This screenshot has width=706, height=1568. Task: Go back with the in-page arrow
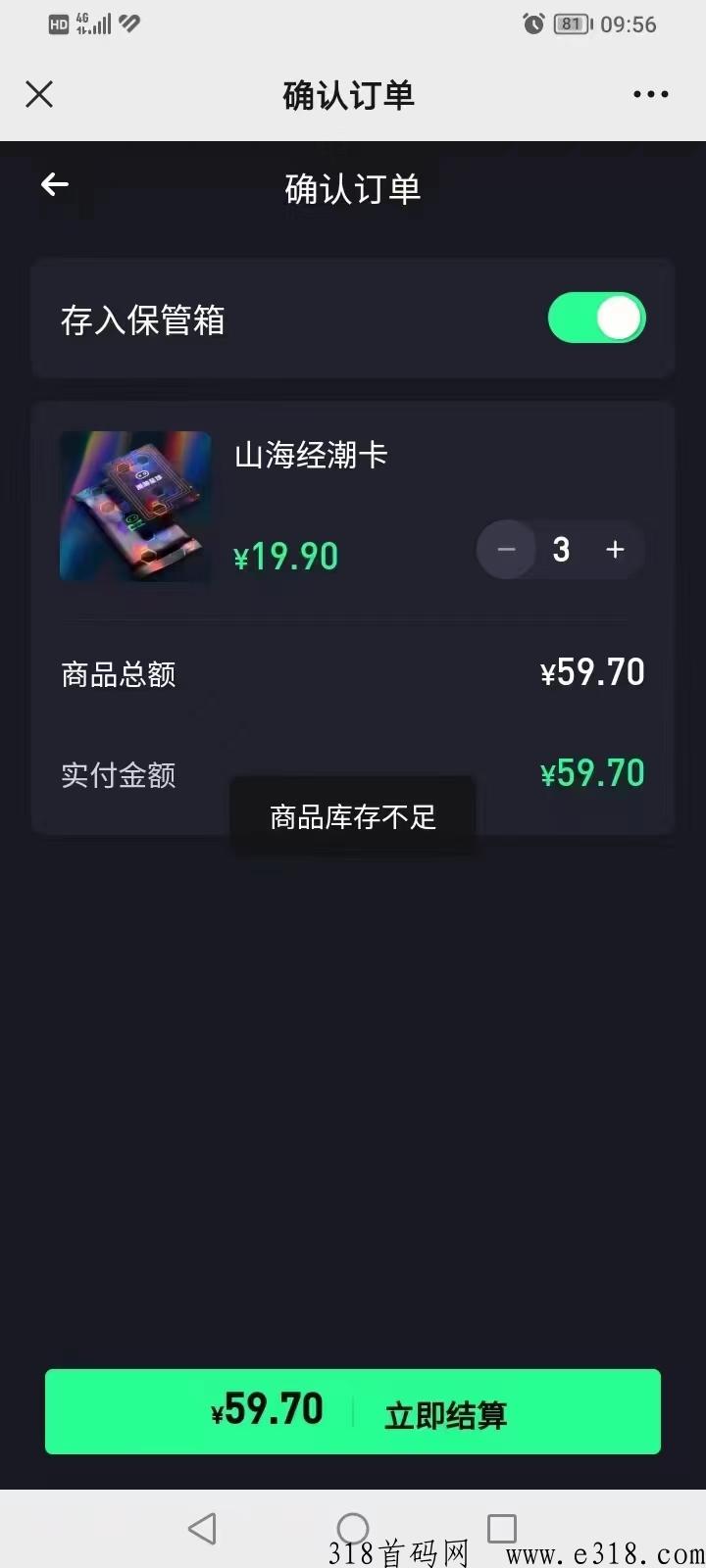[55, 184]
